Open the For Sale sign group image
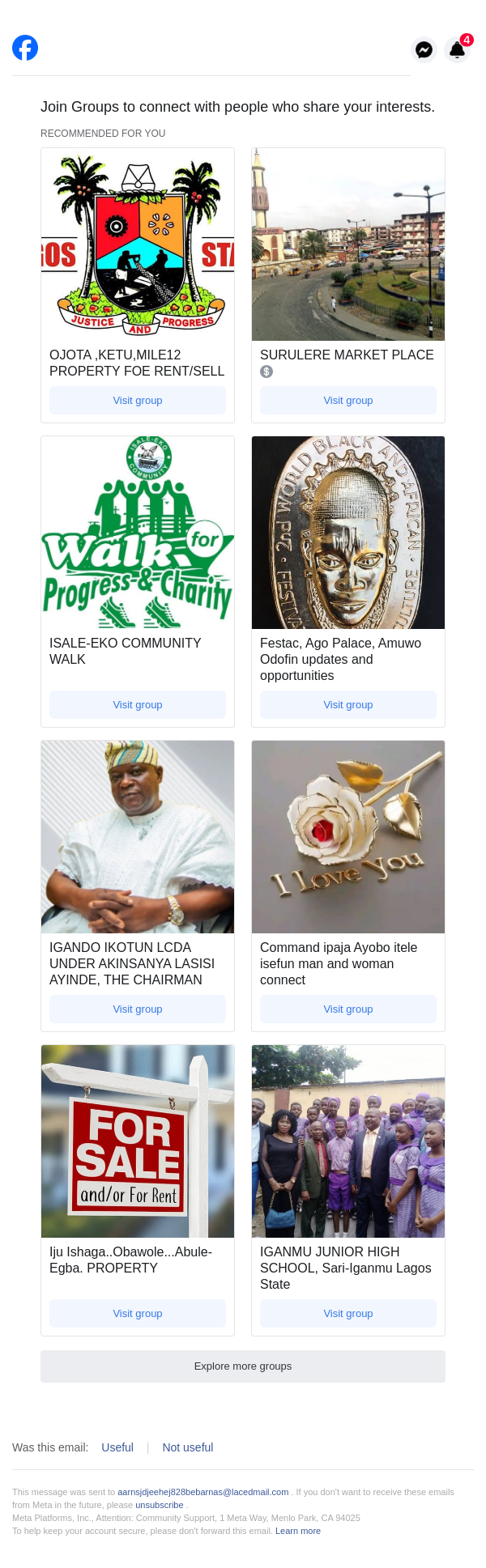Viewport: 486px width, 1568px height. pyautogui.click(x=138, y=1141)
